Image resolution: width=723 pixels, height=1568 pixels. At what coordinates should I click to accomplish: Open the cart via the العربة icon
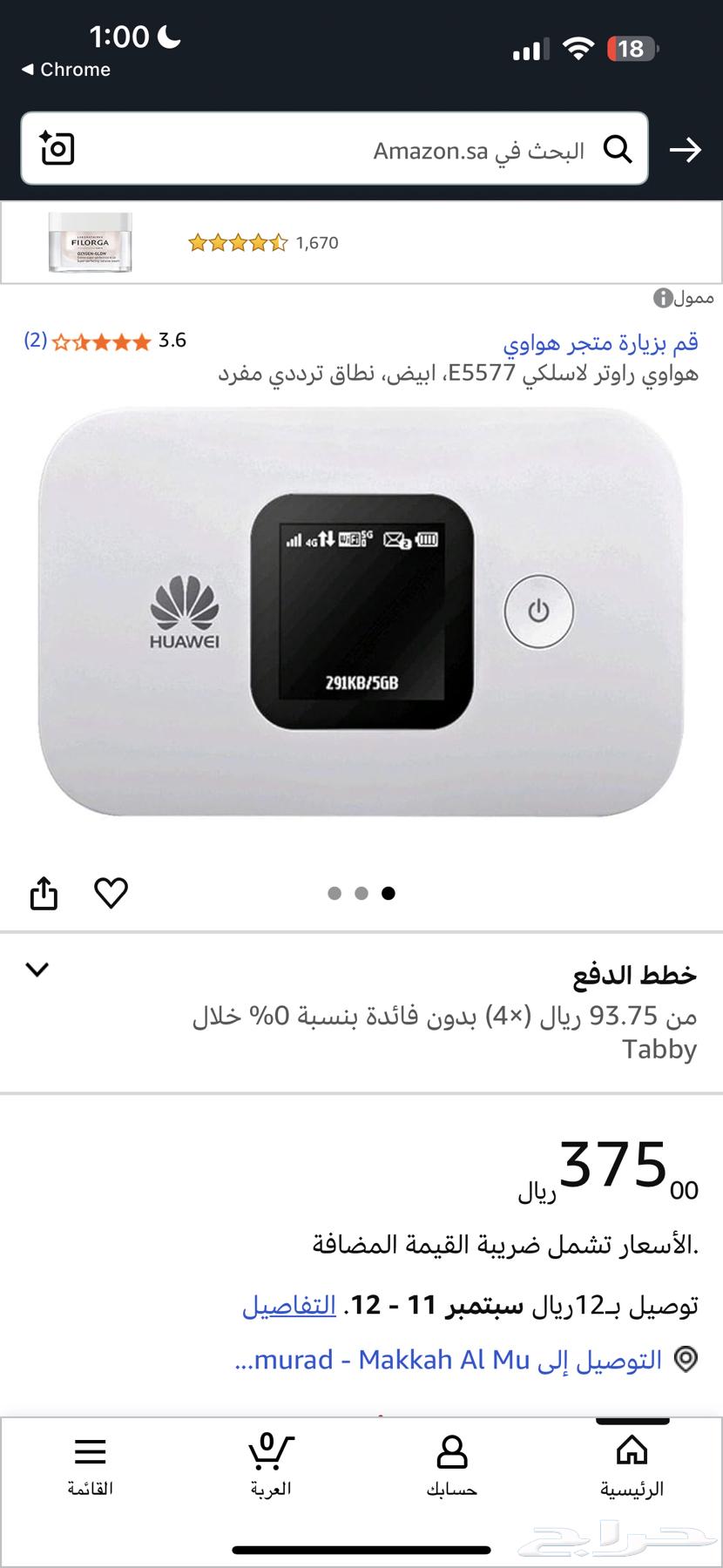(x=271, y=1455)
